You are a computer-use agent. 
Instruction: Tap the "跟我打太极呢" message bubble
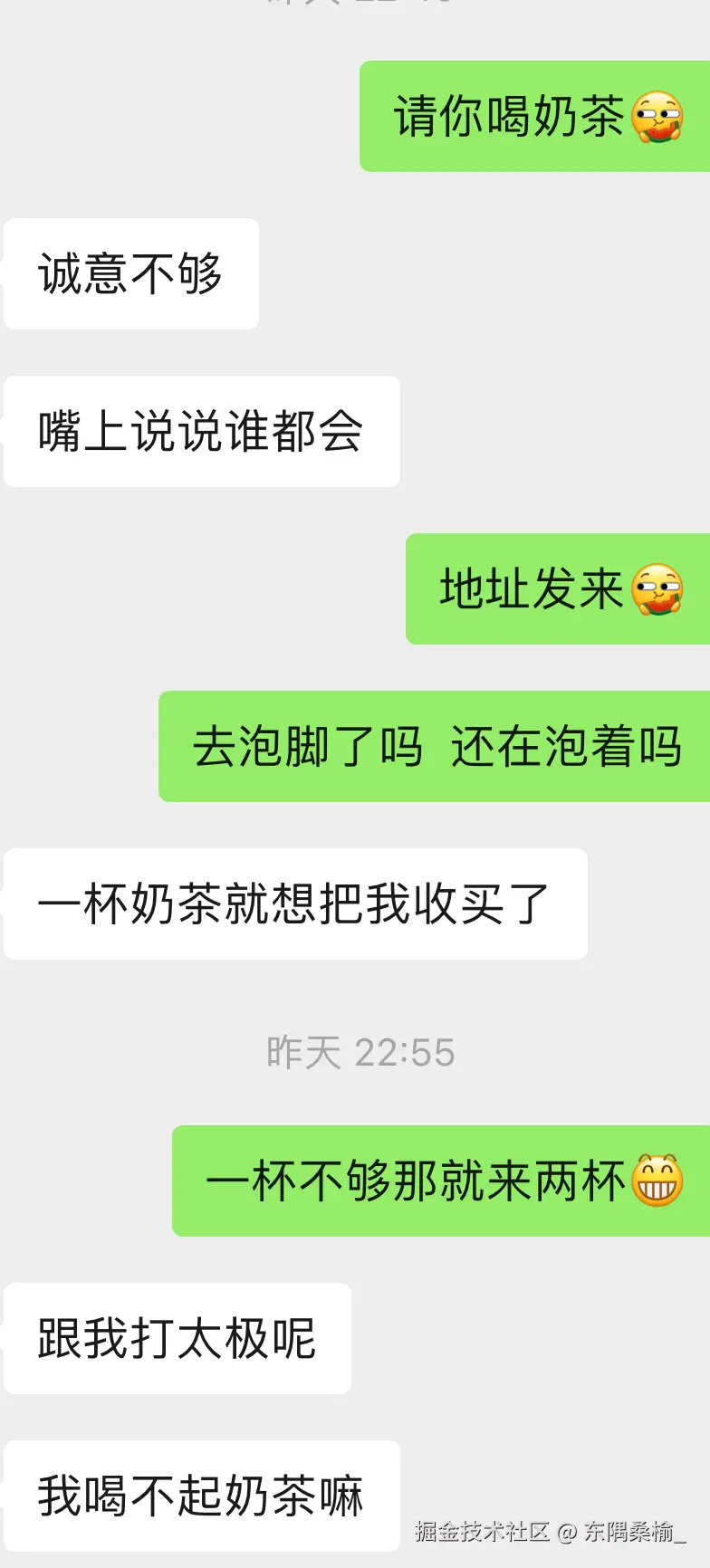[177, 1338]
